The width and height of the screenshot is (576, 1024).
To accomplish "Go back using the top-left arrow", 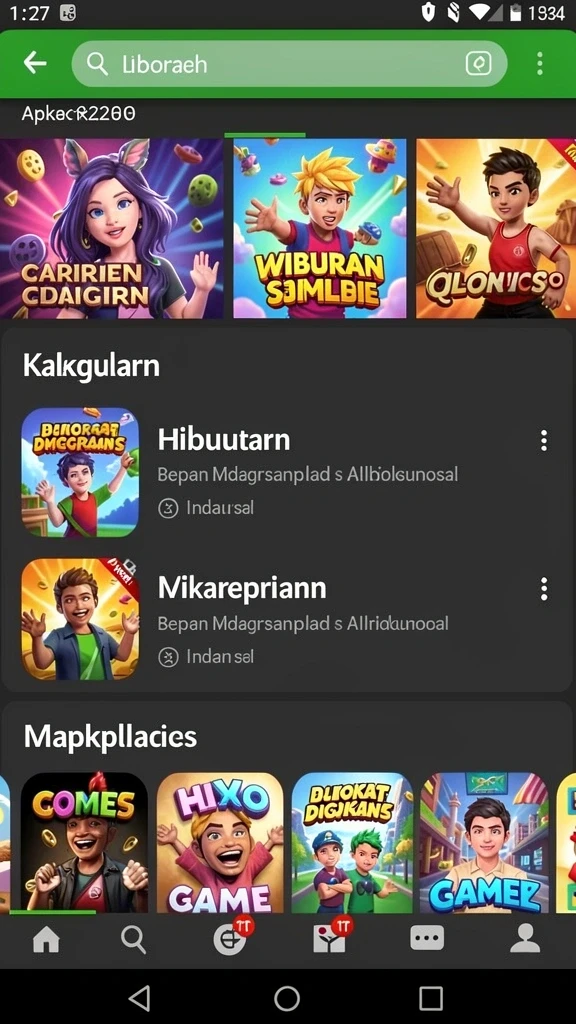I will click(x=35, y=63).
